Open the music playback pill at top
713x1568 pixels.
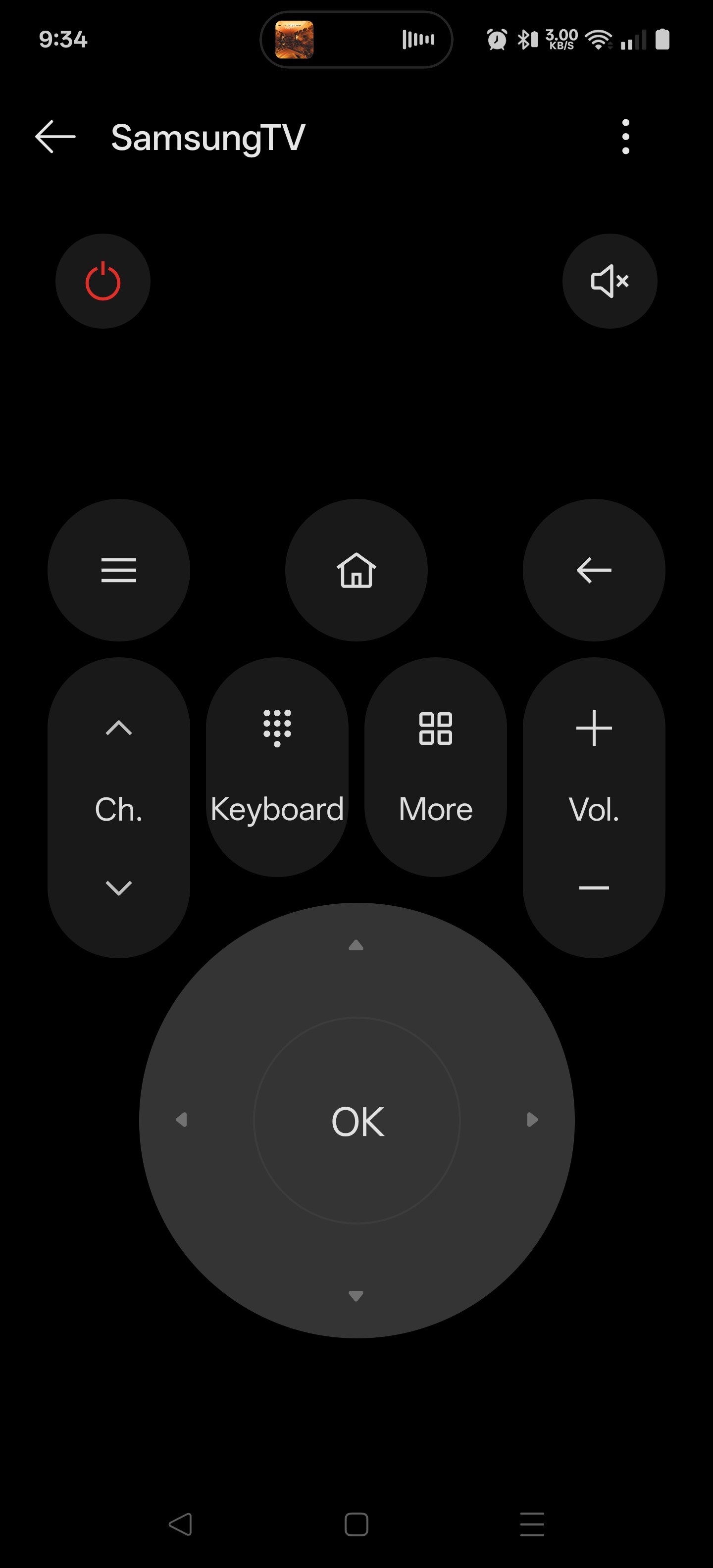[x=356, y=40]
